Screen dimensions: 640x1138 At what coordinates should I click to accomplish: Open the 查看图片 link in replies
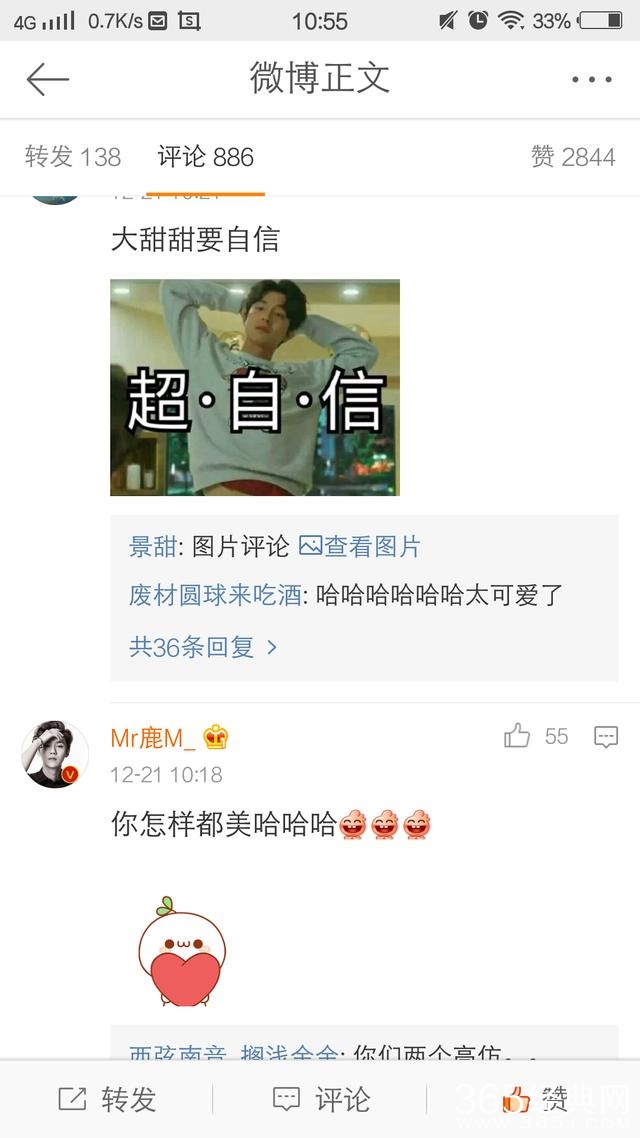click(360, 546)
